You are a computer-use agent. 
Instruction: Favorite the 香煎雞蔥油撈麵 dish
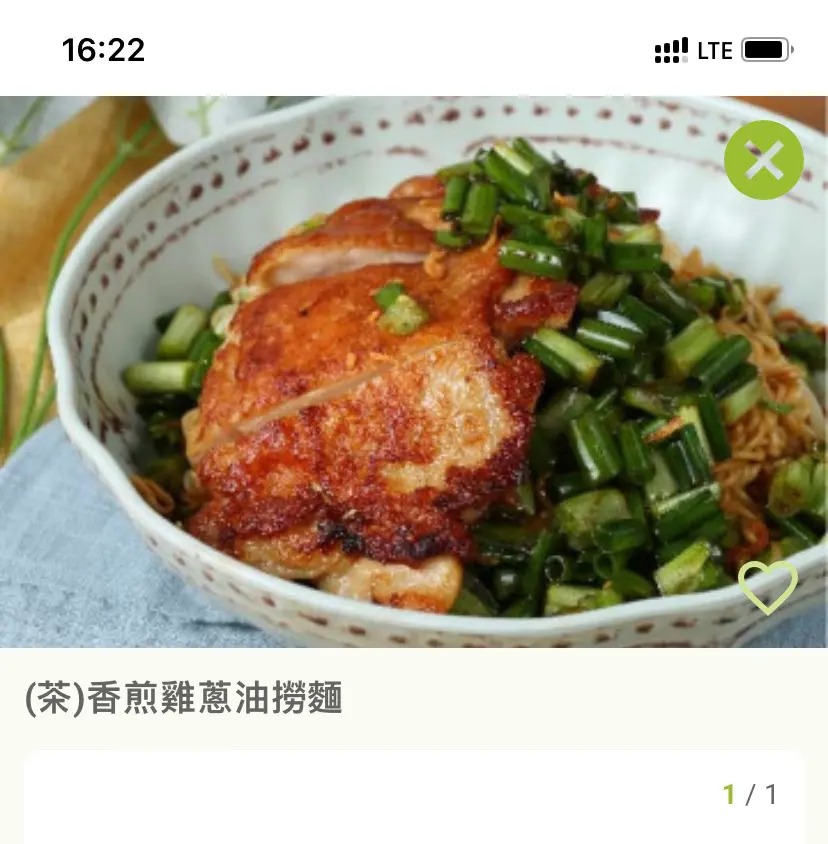(x=767, y=587)
